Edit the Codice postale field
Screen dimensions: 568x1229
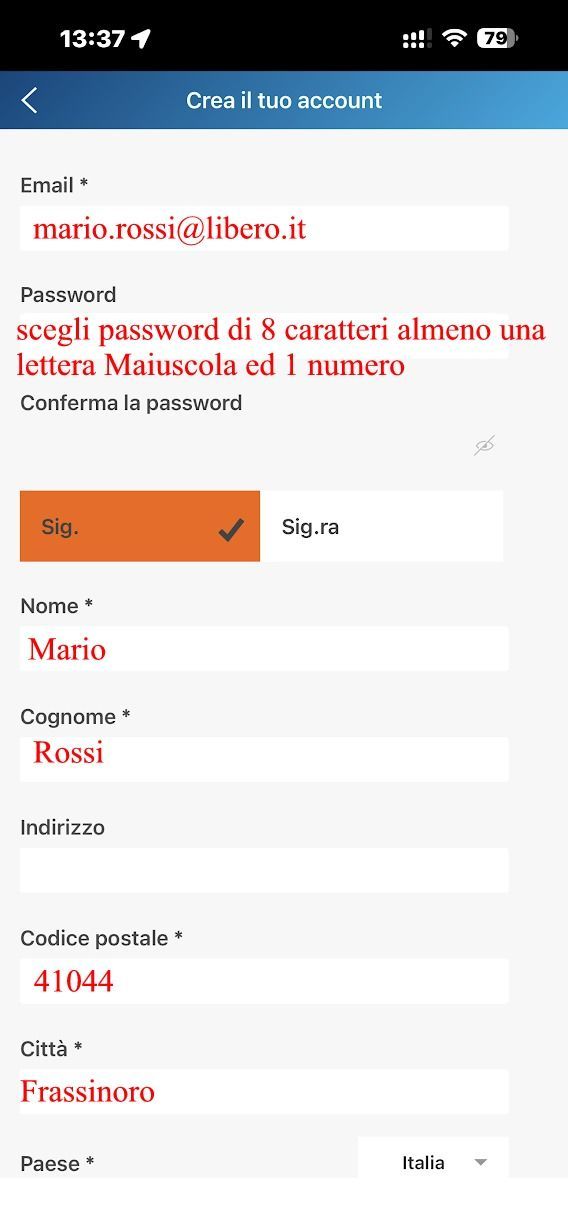[264, 981]
